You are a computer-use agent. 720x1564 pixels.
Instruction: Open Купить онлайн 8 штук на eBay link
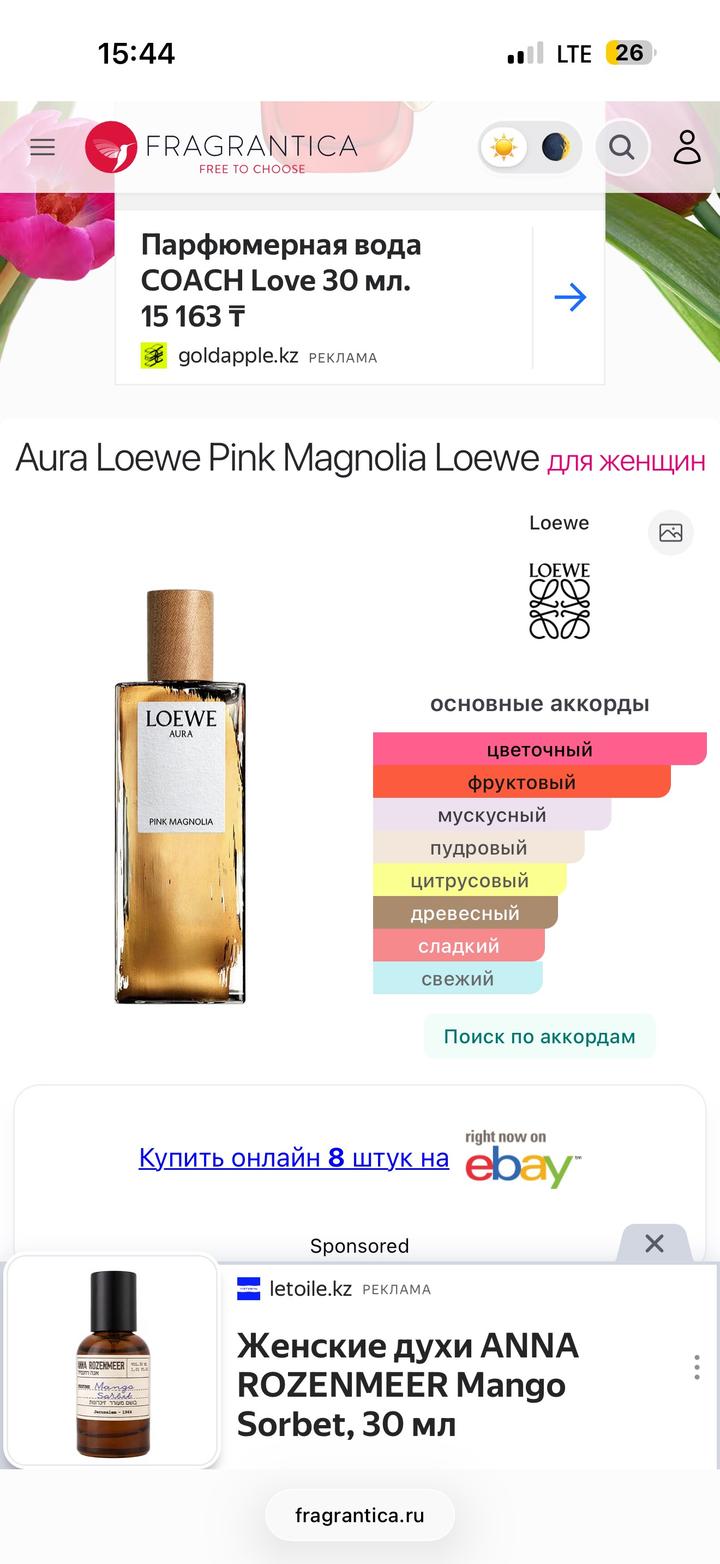294,1158
